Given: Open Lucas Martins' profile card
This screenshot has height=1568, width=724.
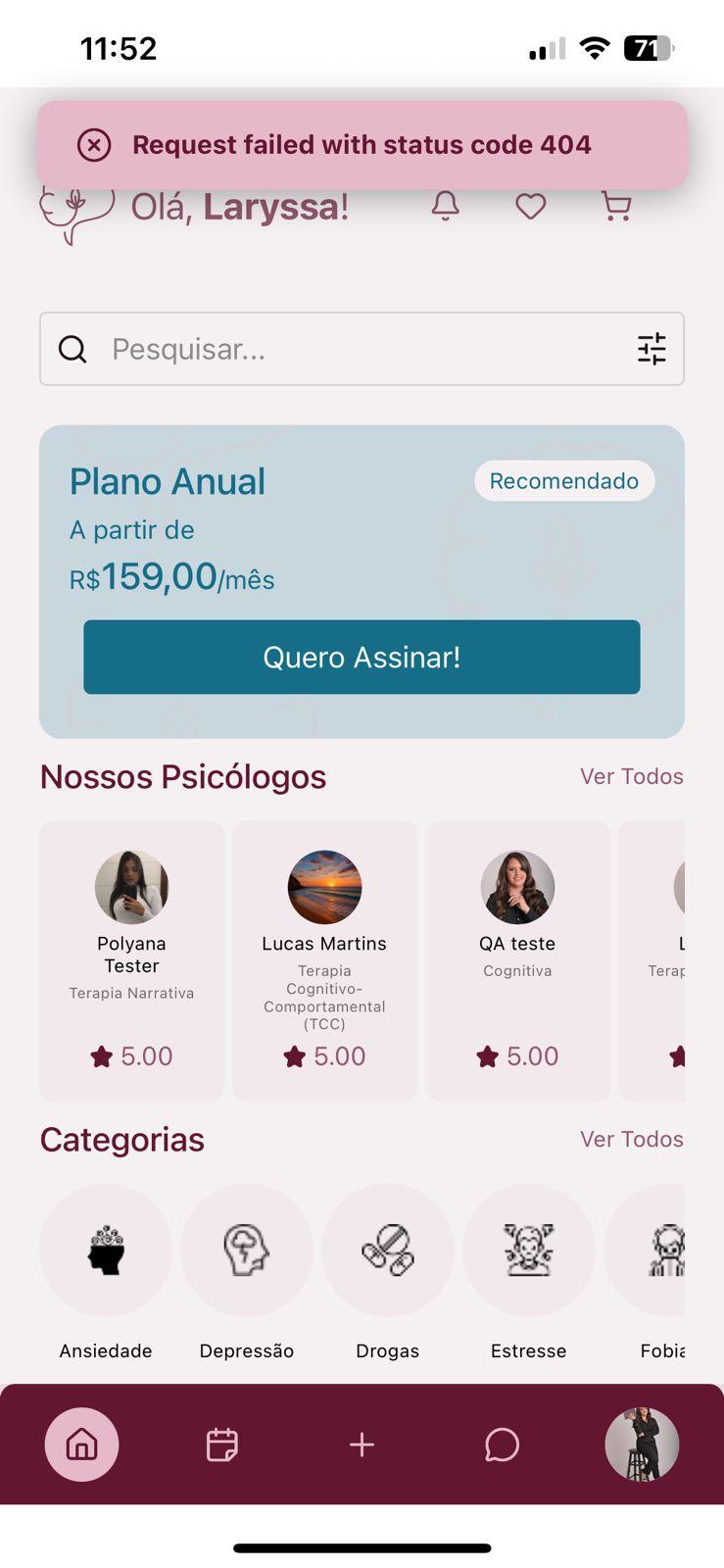Looking at the screenshot, I should 324,960.
